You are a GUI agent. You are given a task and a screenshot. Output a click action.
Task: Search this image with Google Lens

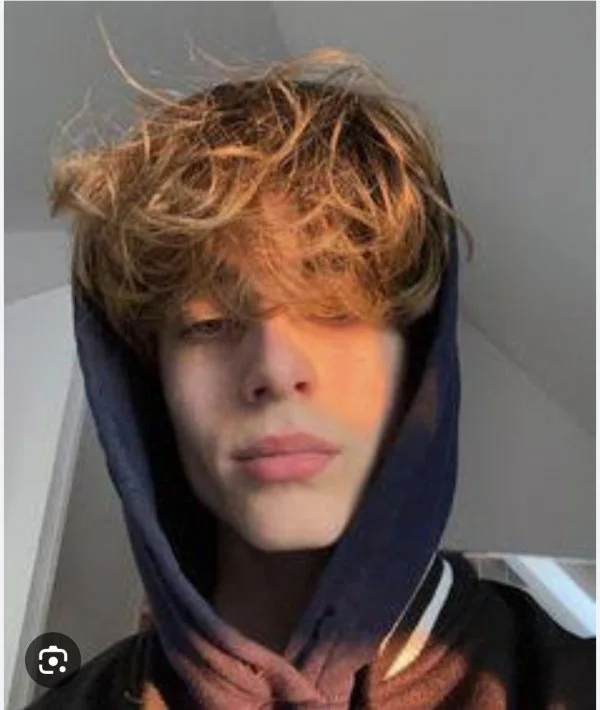52,660
